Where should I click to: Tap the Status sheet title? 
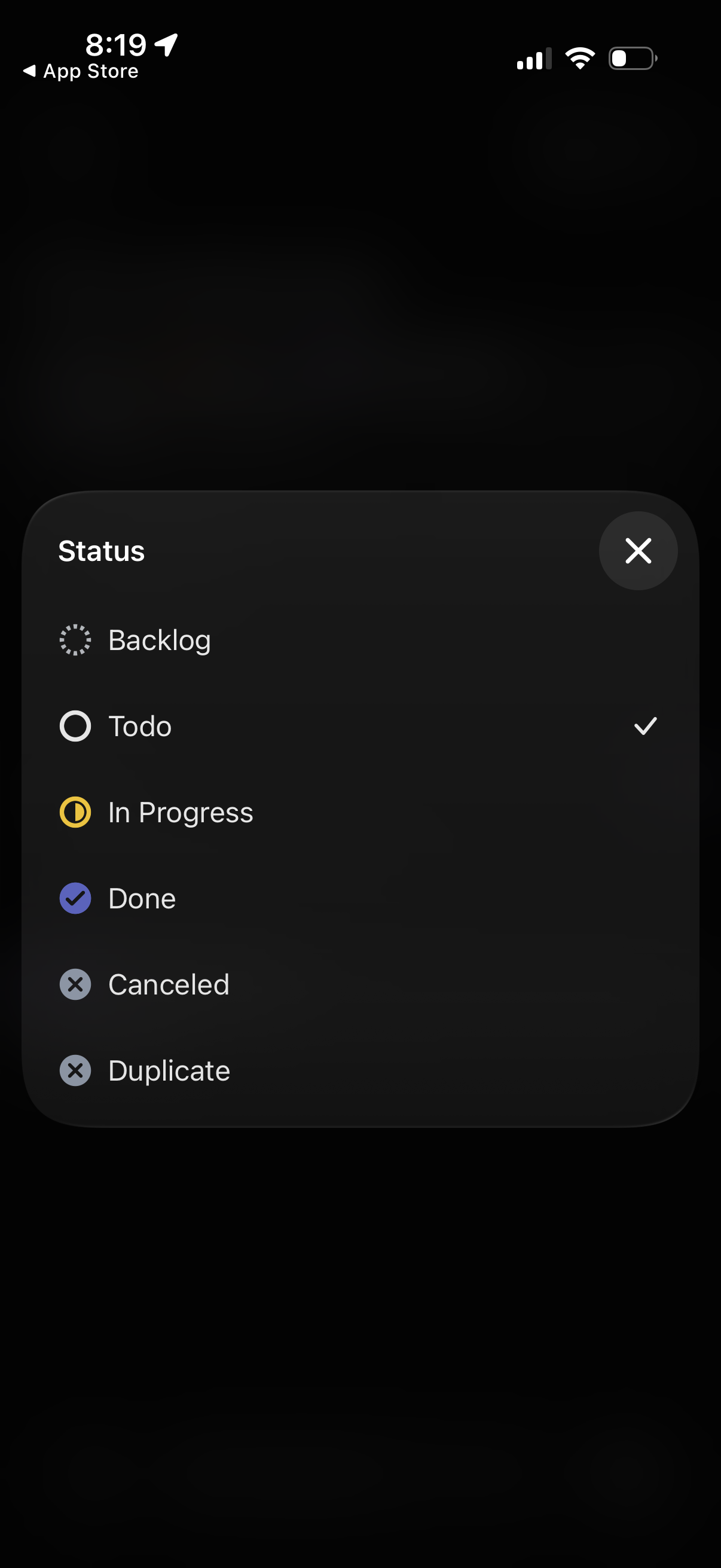101,551
